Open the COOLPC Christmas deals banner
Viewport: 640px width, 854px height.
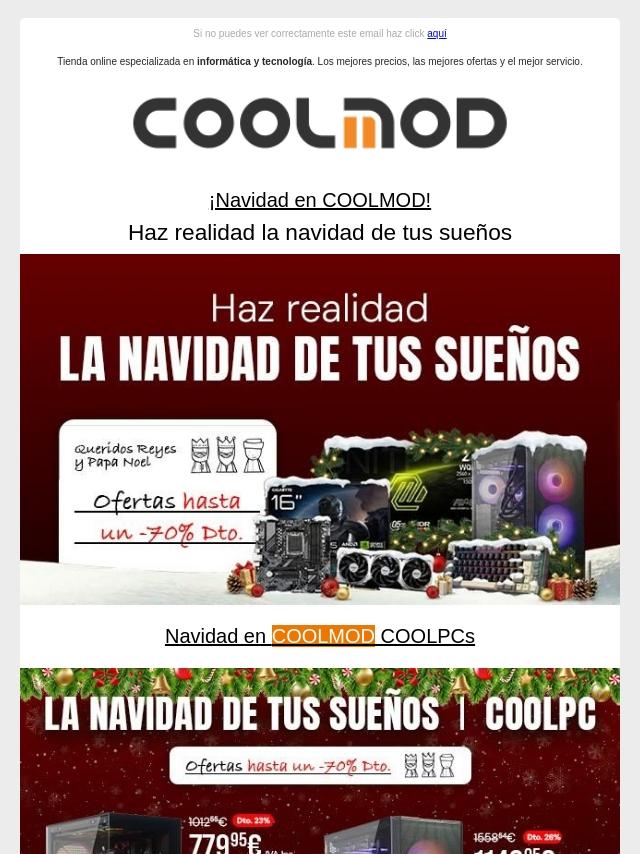click(320, 761)
